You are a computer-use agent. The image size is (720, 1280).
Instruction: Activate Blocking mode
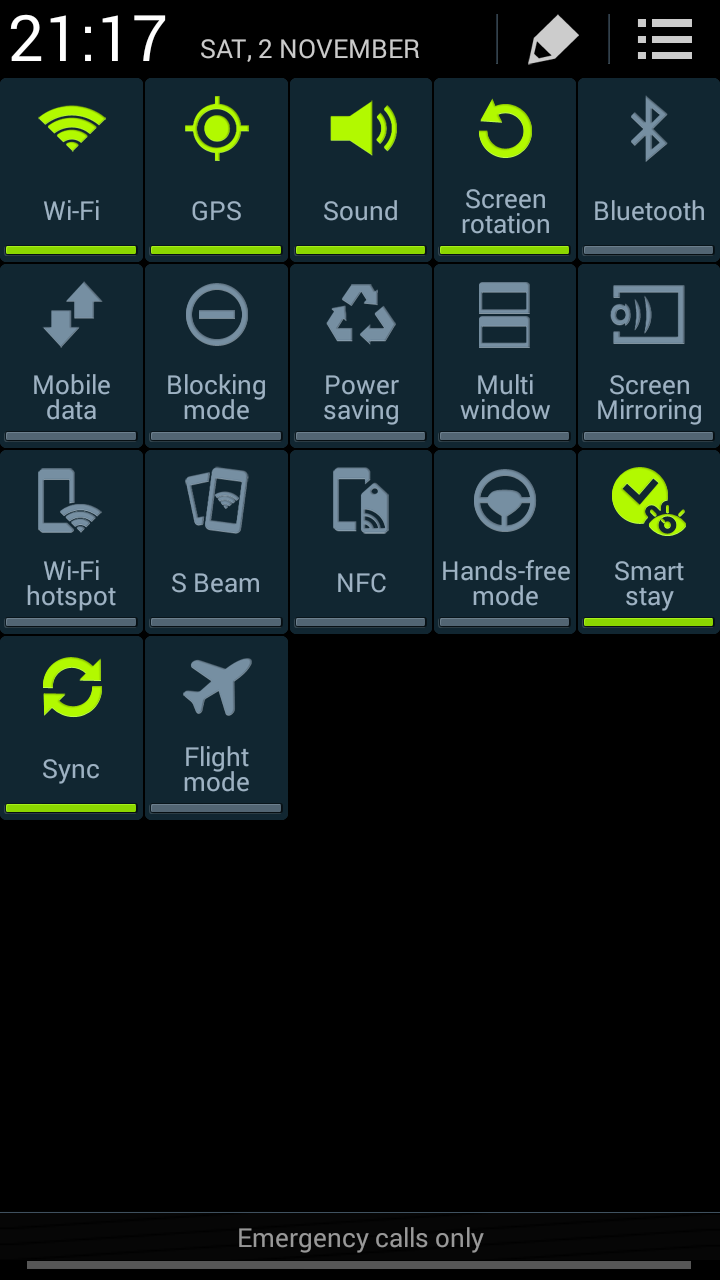[216, 355]
